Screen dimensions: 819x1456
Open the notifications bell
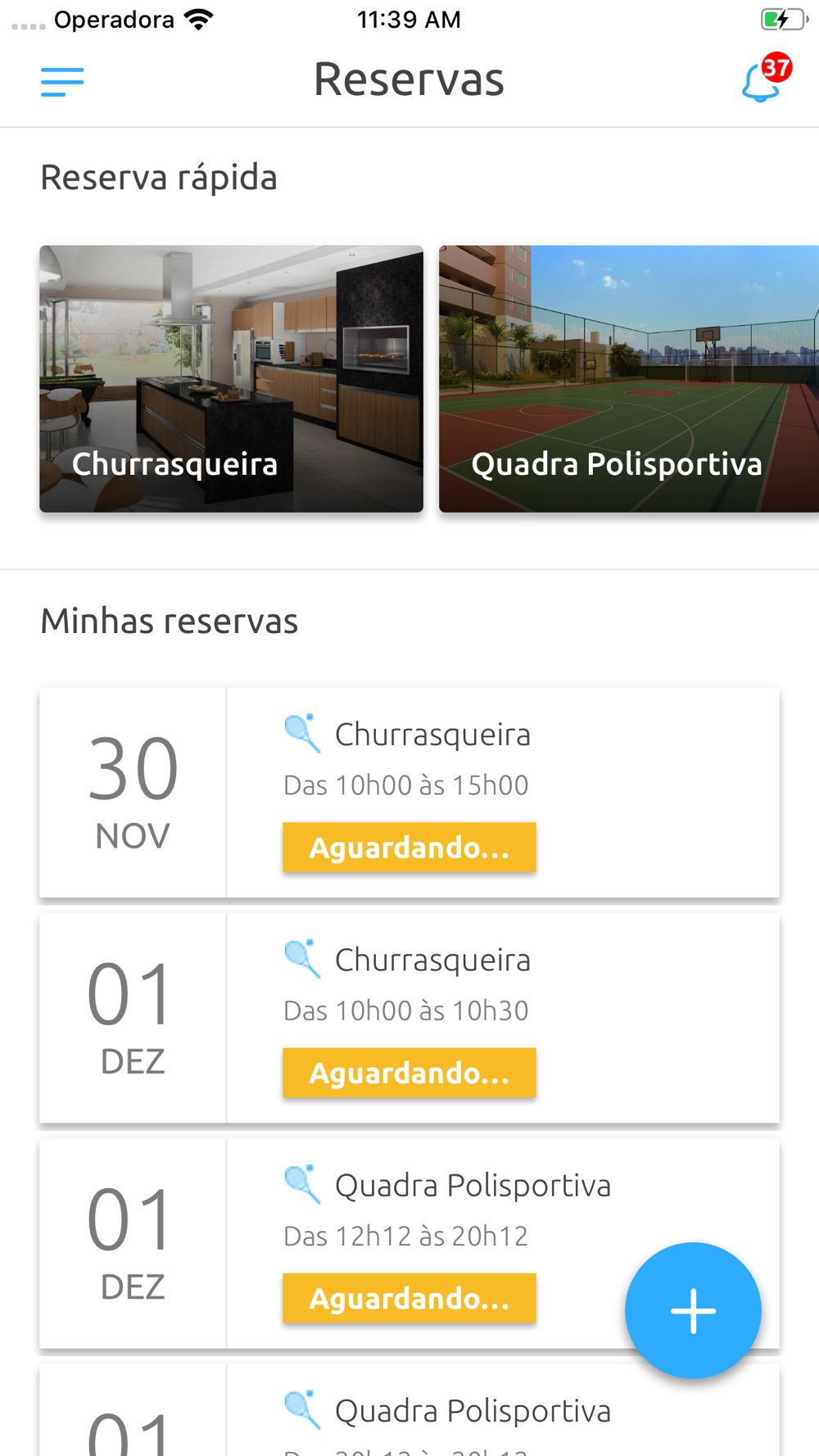(762, 82)
